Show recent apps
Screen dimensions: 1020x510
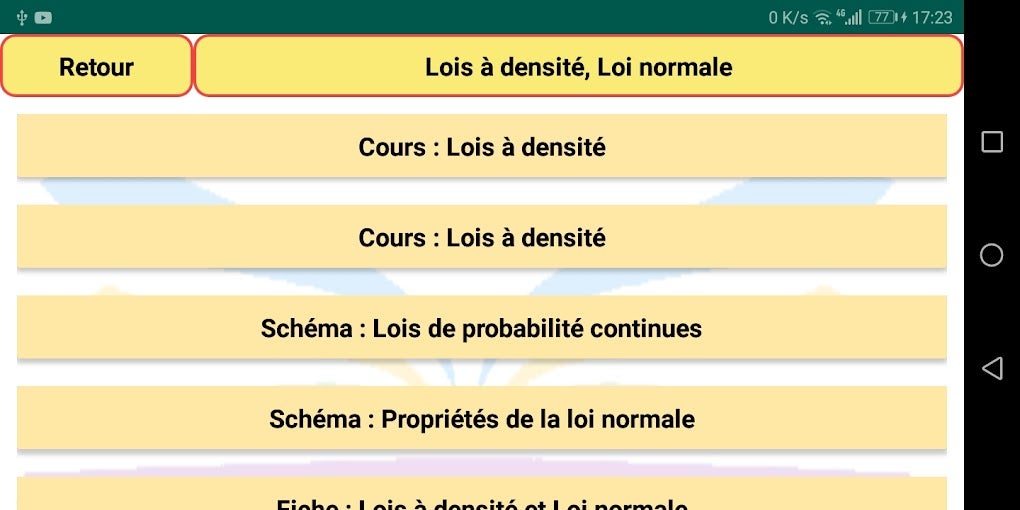(x=991, y=142)
